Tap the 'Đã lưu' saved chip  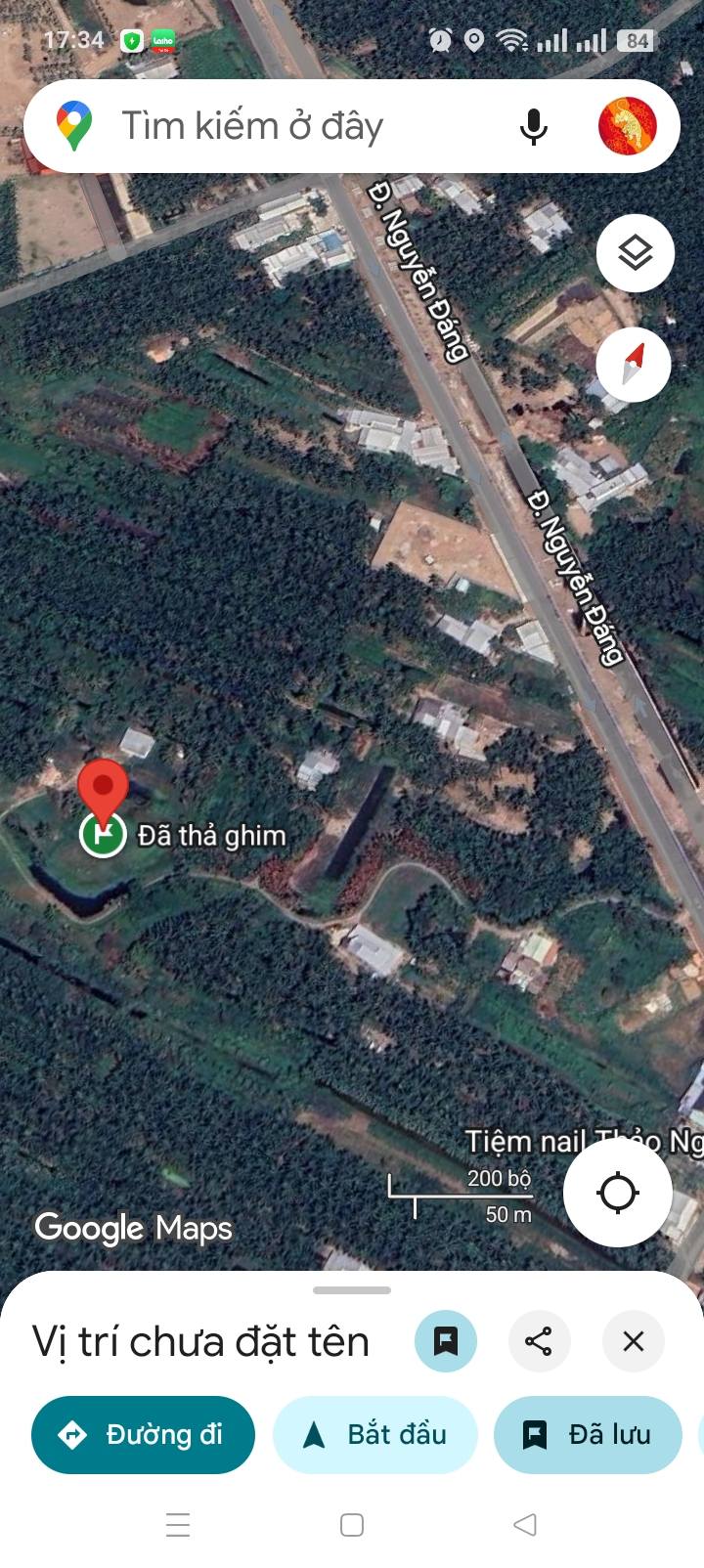pos(588,1435)
